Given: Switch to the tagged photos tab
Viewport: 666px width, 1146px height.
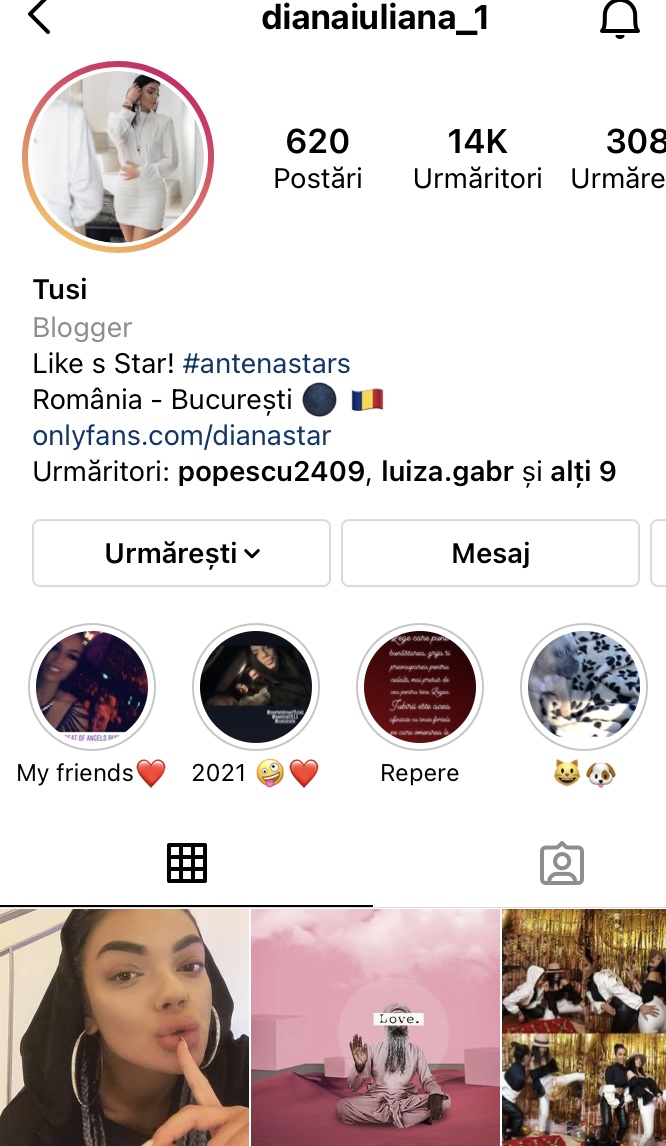Looking at the screenshot, I should click(561, 863).
